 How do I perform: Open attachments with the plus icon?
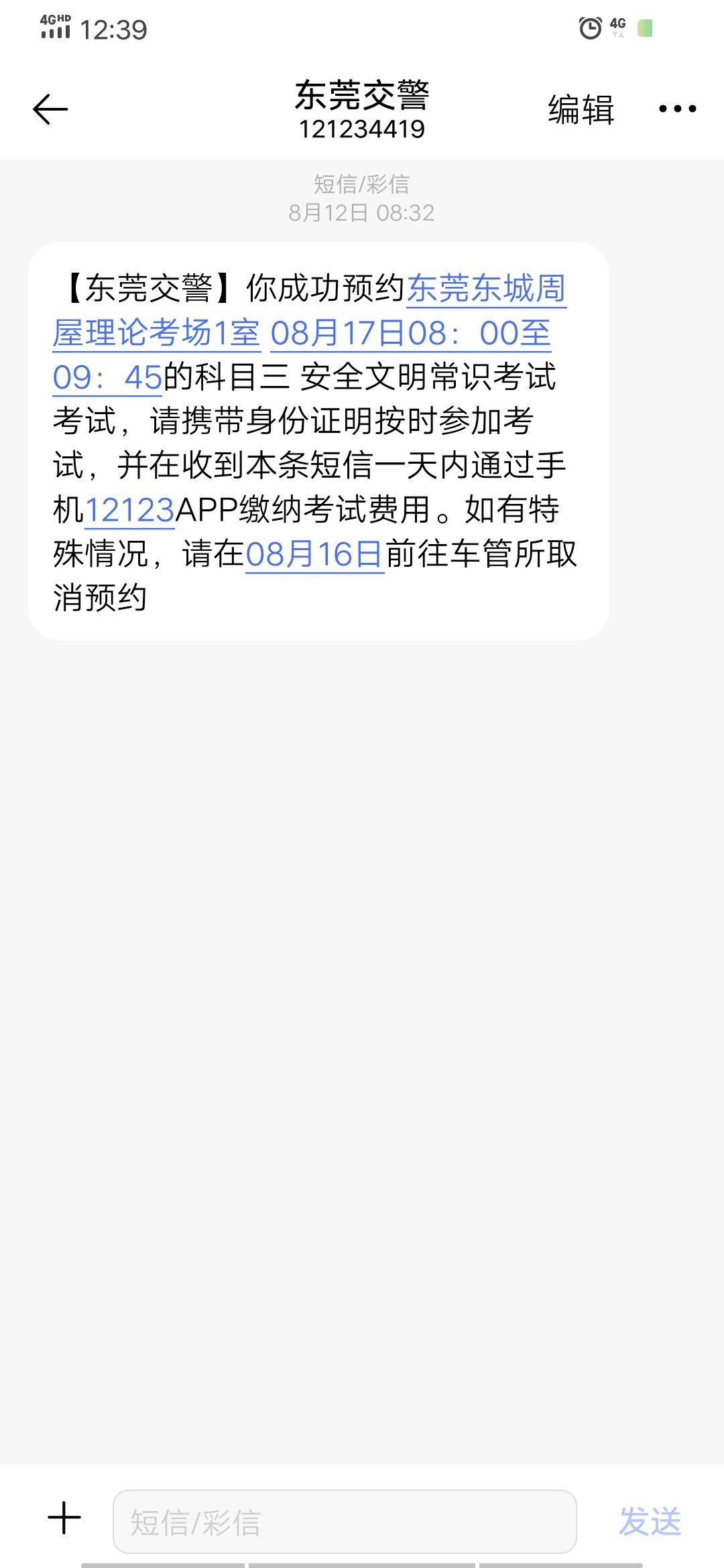[64, 1518]
